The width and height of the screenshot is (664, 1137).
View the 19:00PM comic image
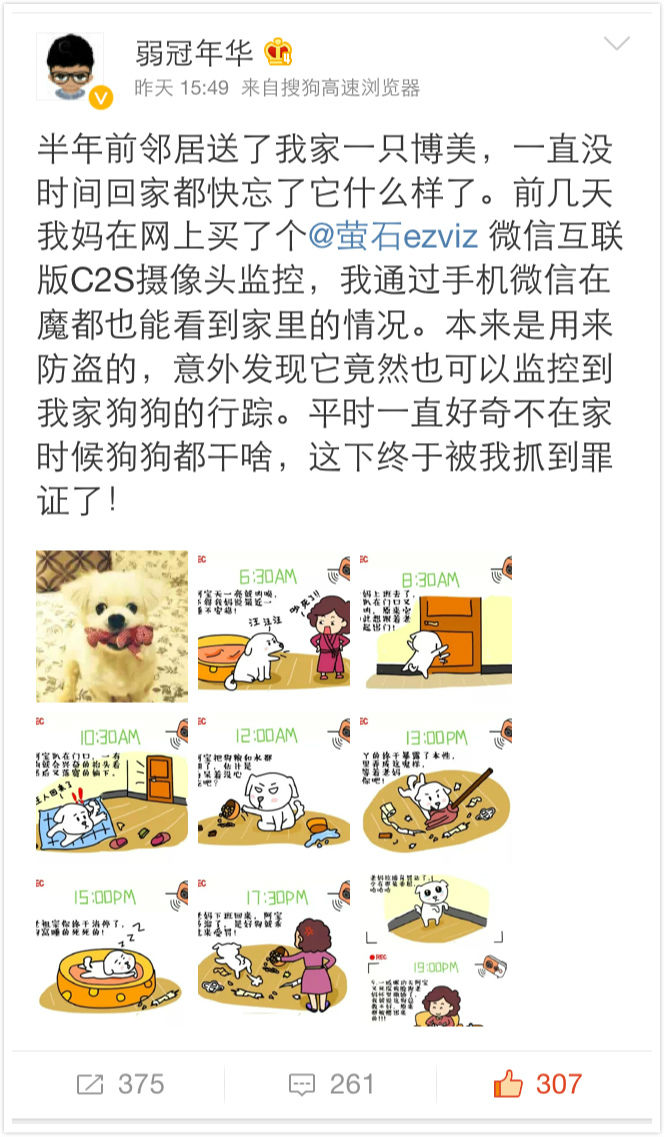coord(436,950)
